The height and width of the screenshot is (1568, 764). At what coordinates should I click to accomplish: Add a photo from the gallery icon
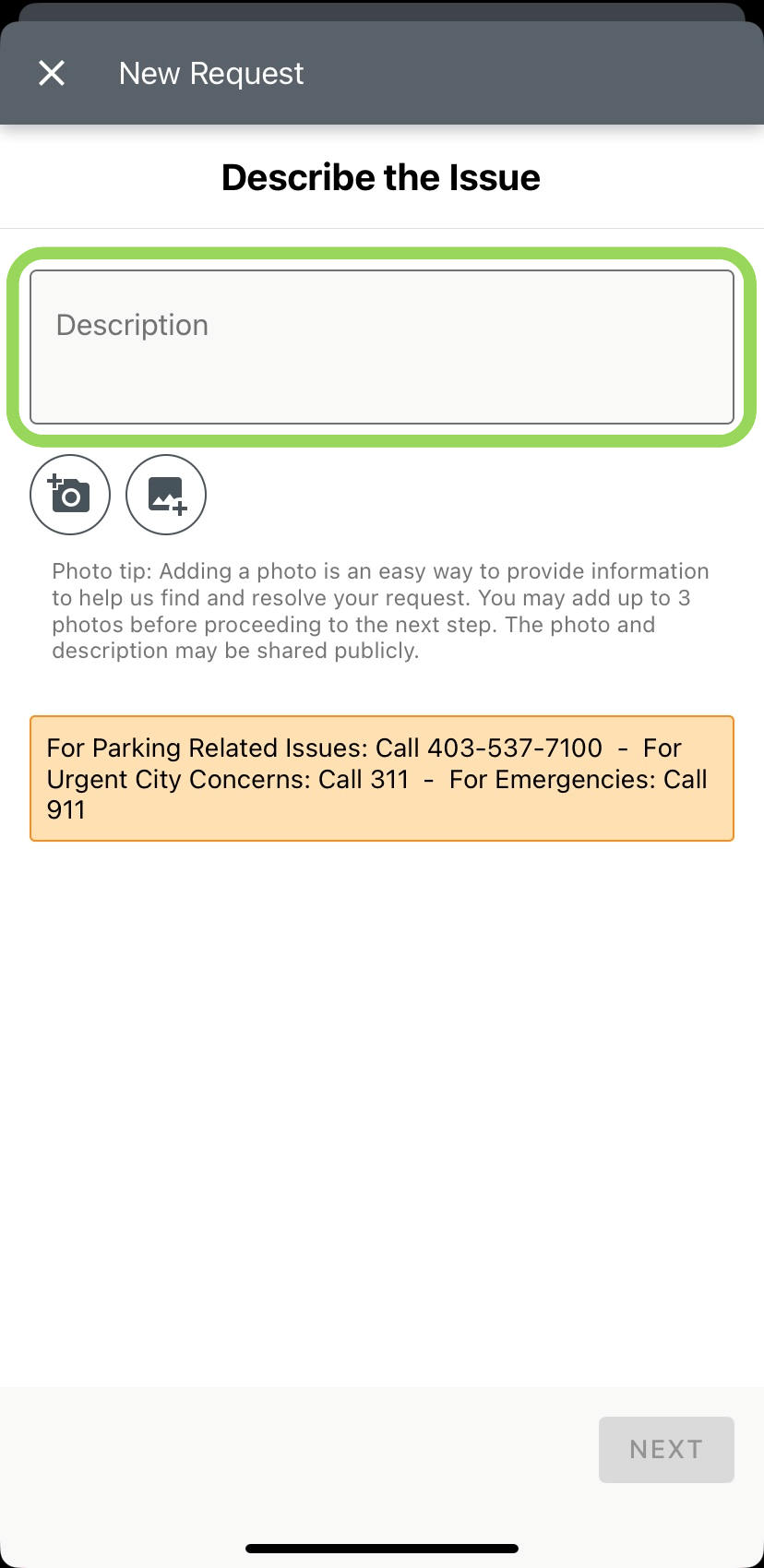point(166,495)
